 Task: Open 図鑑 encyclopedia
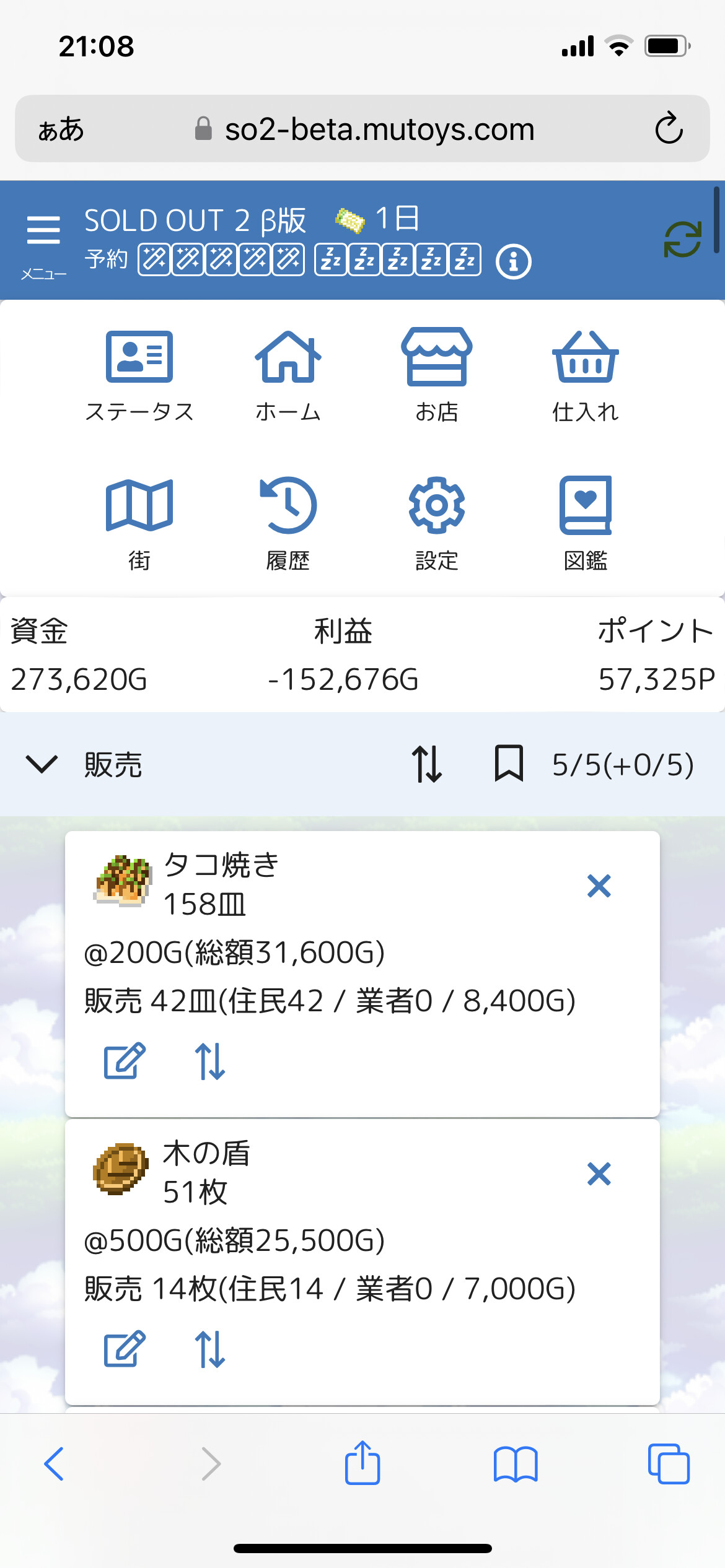[x=586, y=524]
